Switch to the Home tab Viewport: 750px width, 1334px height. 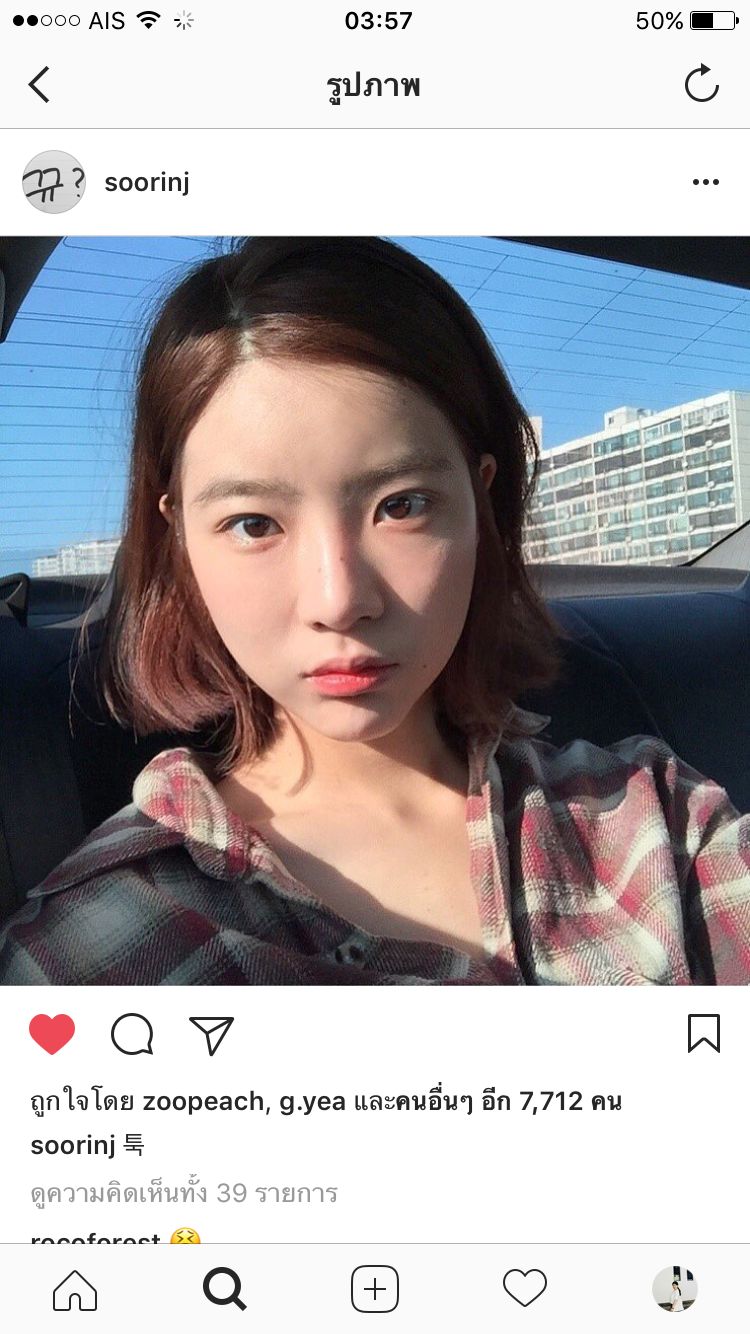(75, 1289)
